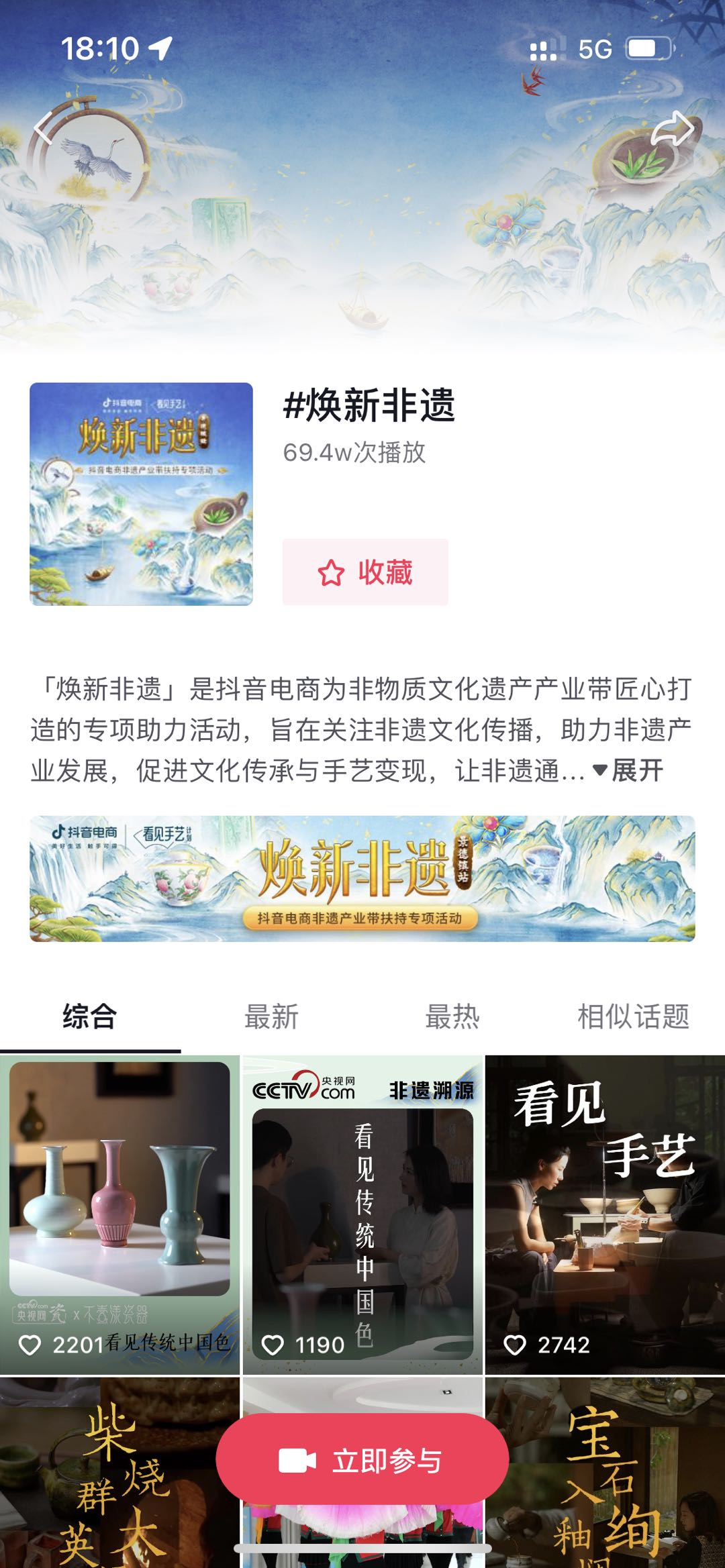
Task: Expand the full description with 展开
Action: coord(628,770)
